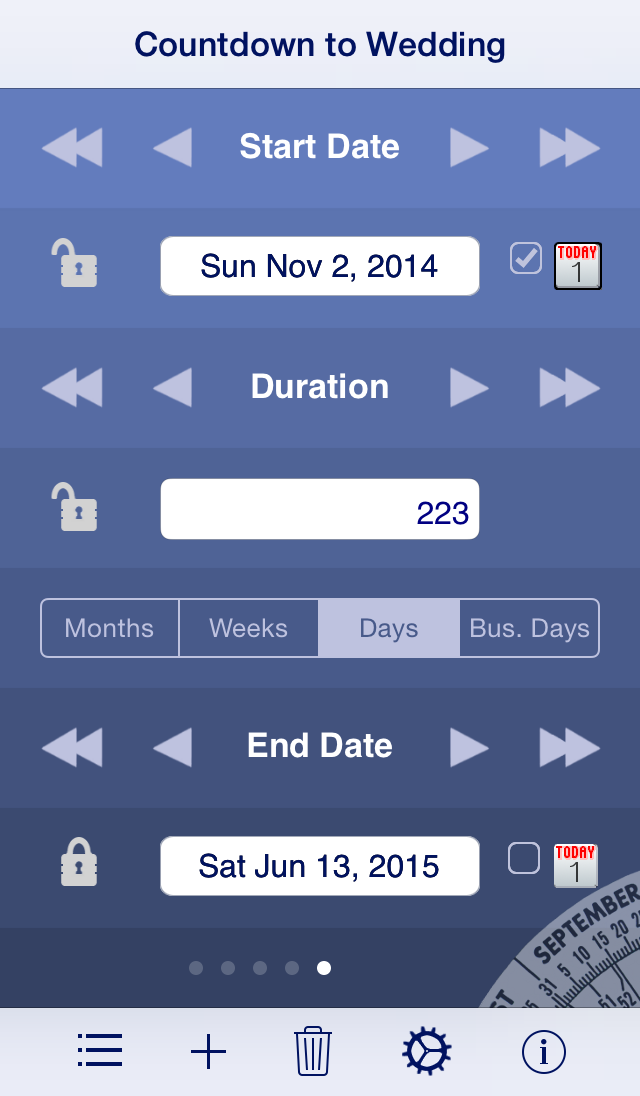The height and width of the screenshot is (1096, 640).
Task: Advance Start Date by single forward arrow
Action: pos(469,147)
